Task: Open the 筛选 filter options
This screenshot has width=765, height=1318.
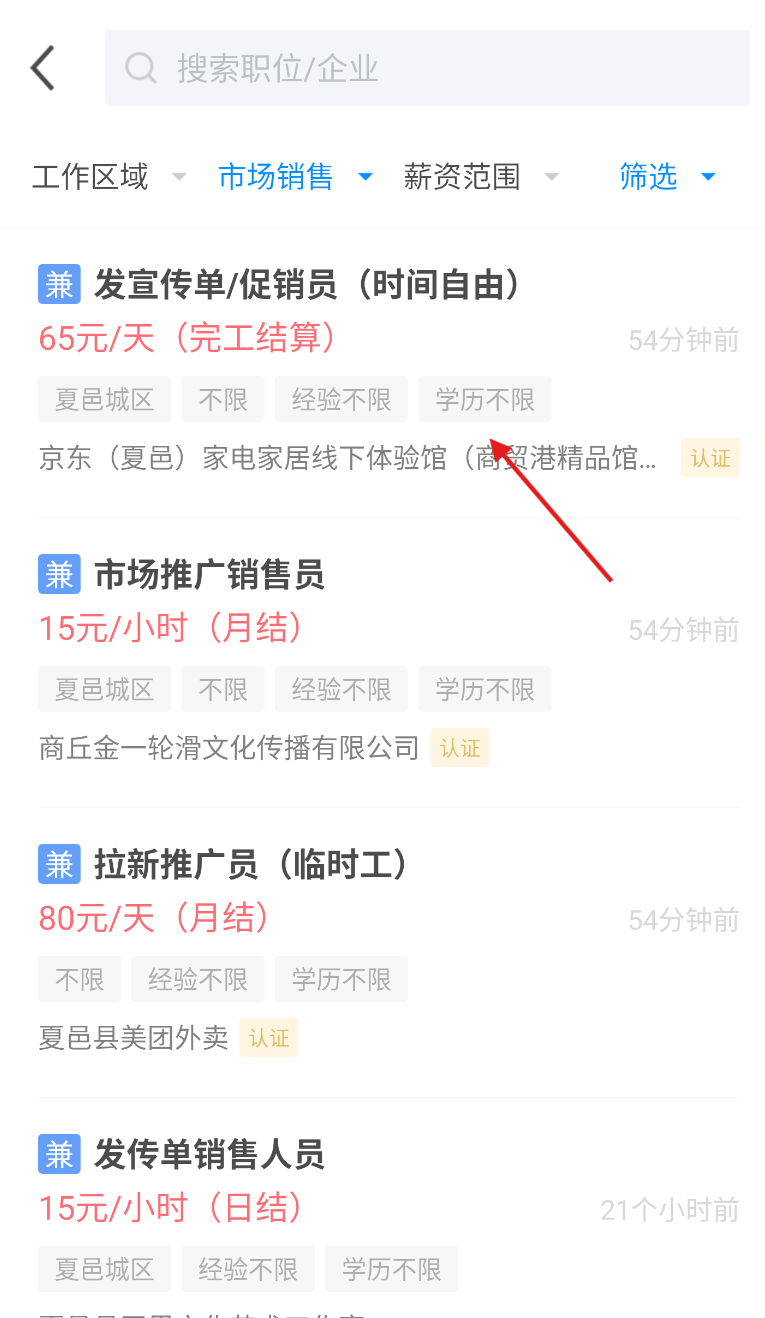Action: coord(667,177)
